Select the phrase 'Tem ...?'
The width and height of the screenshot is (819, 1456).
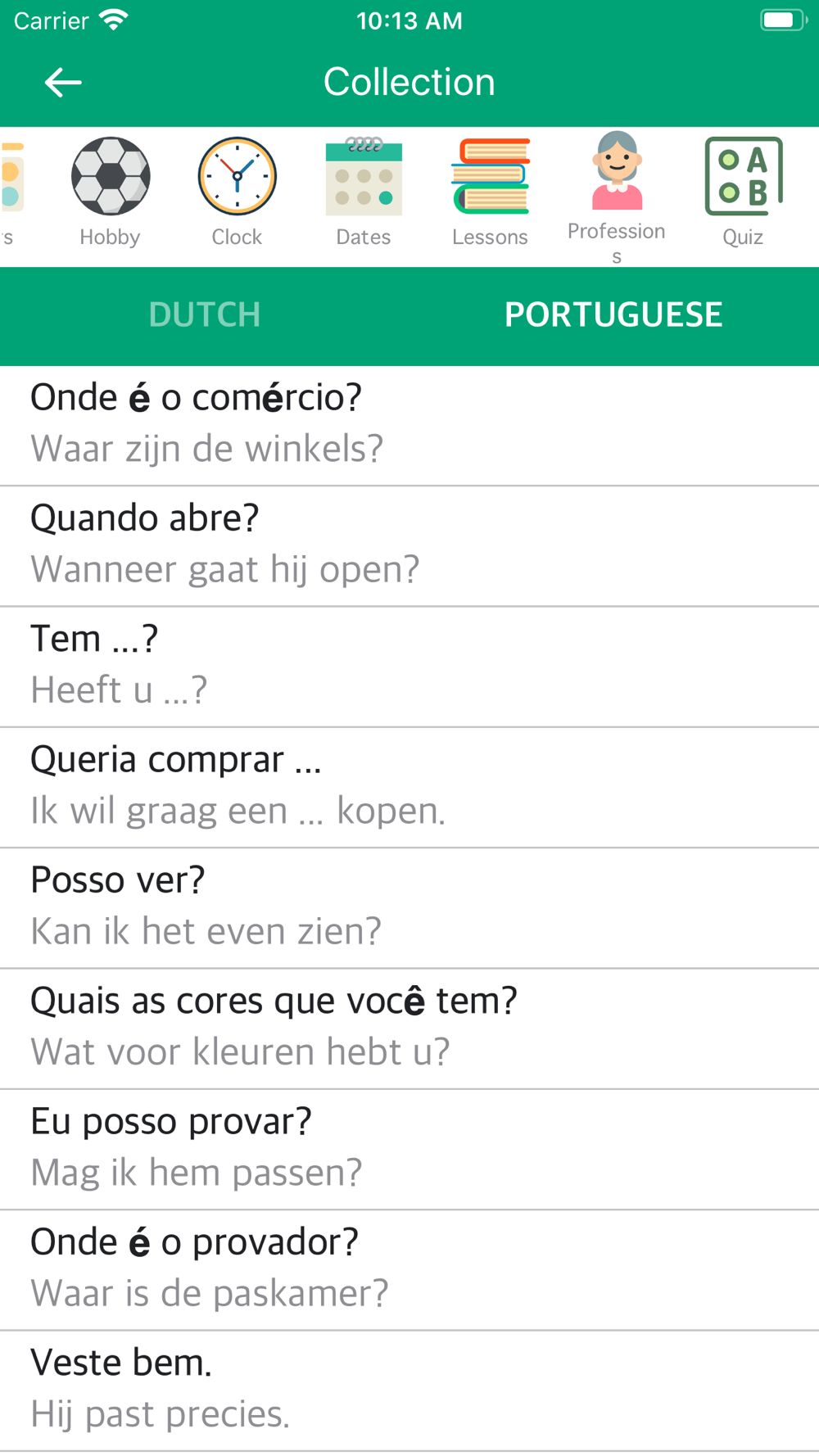click(409, 667)
